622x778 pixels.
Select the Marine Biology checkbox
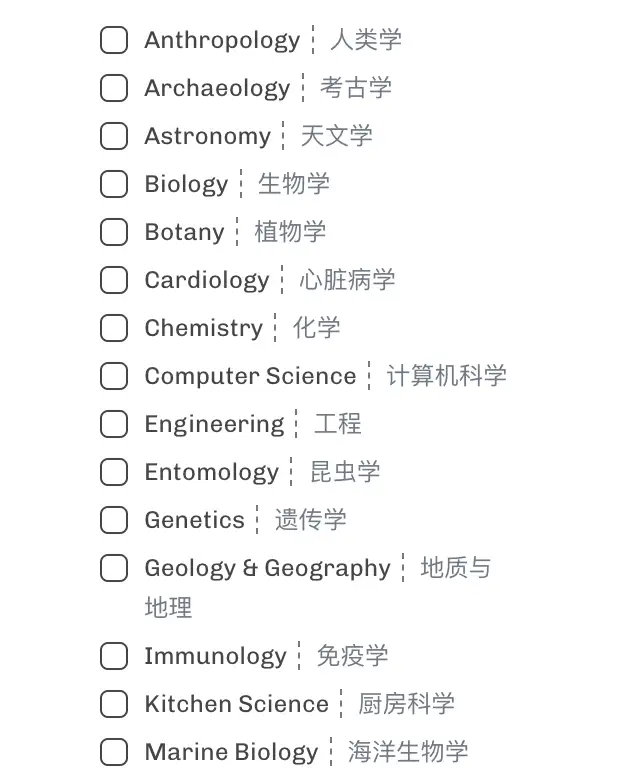tap(114, 752)
